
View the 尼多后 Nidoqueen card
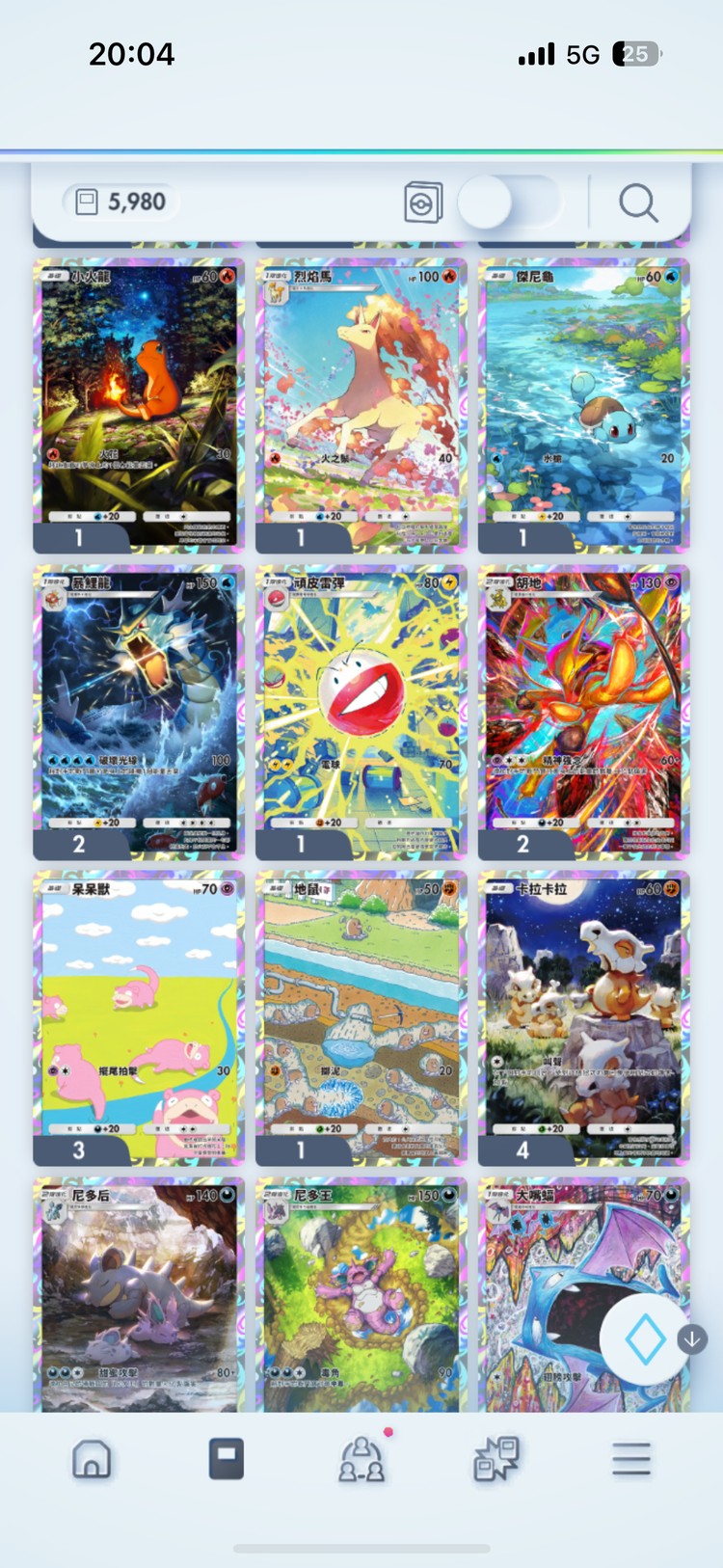pos(139,1292)
